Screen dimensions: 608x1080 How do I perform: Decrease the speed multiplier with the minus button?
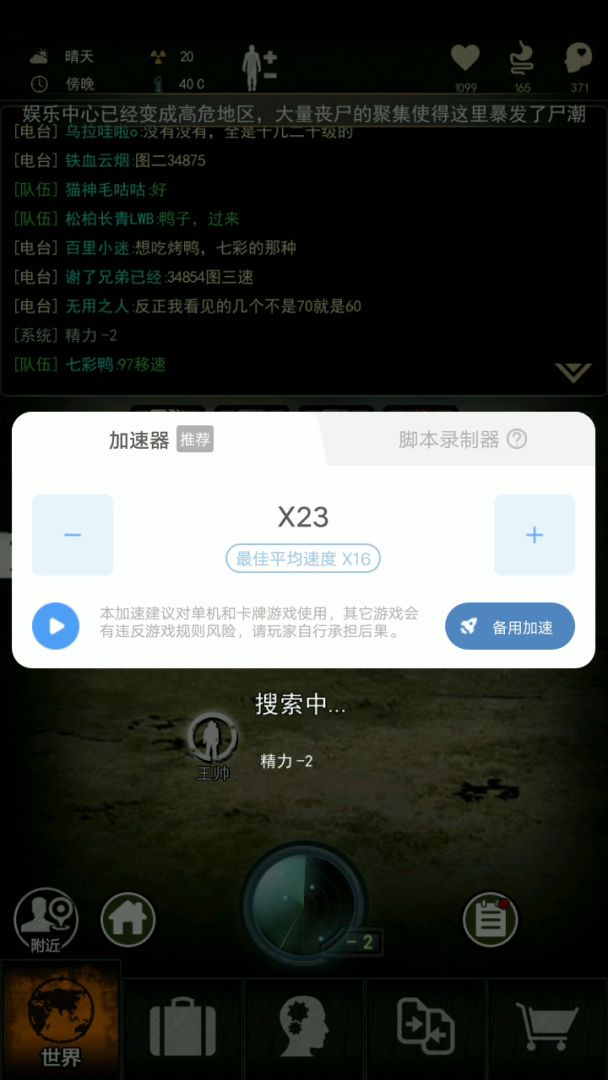(x=73, y=535)
